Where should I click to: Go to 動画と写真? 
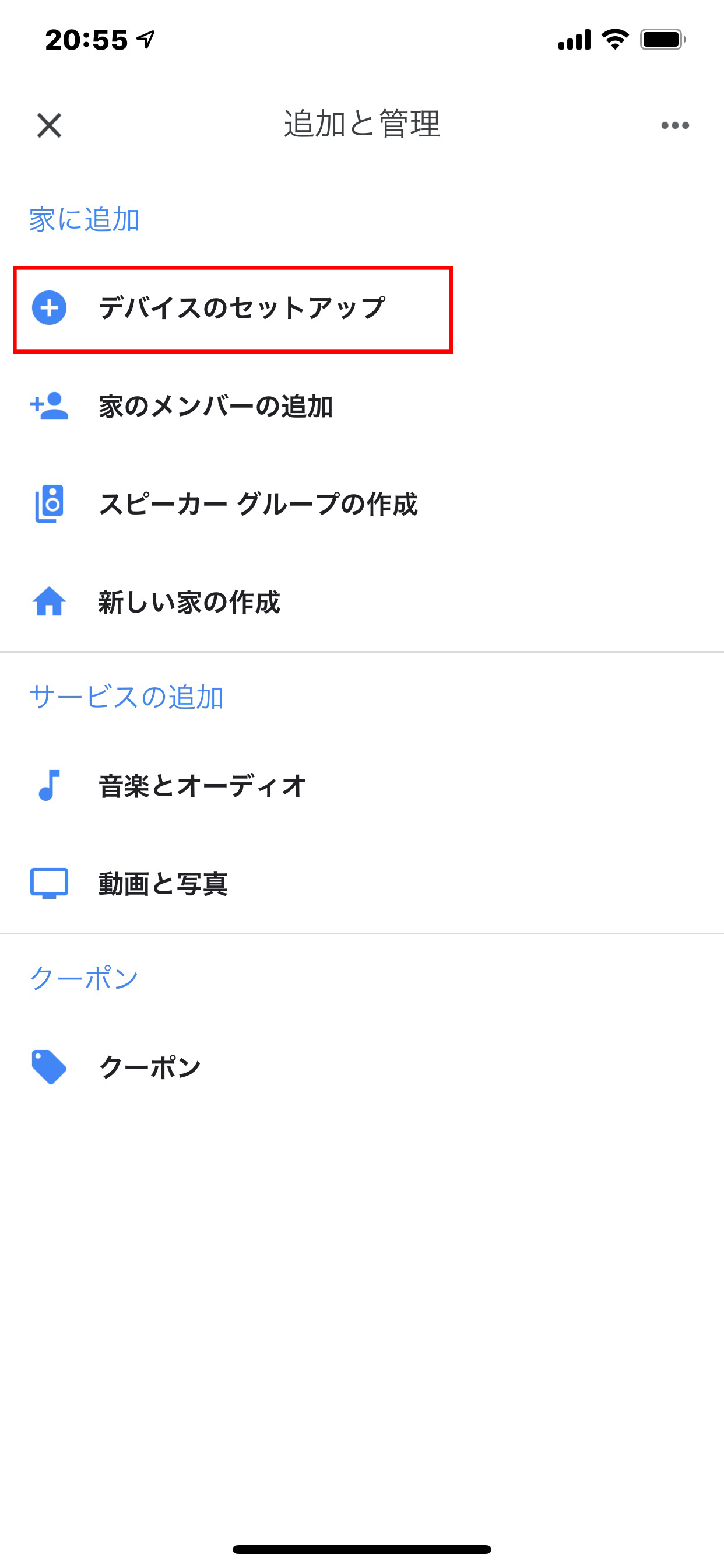[x=362, y=883]
